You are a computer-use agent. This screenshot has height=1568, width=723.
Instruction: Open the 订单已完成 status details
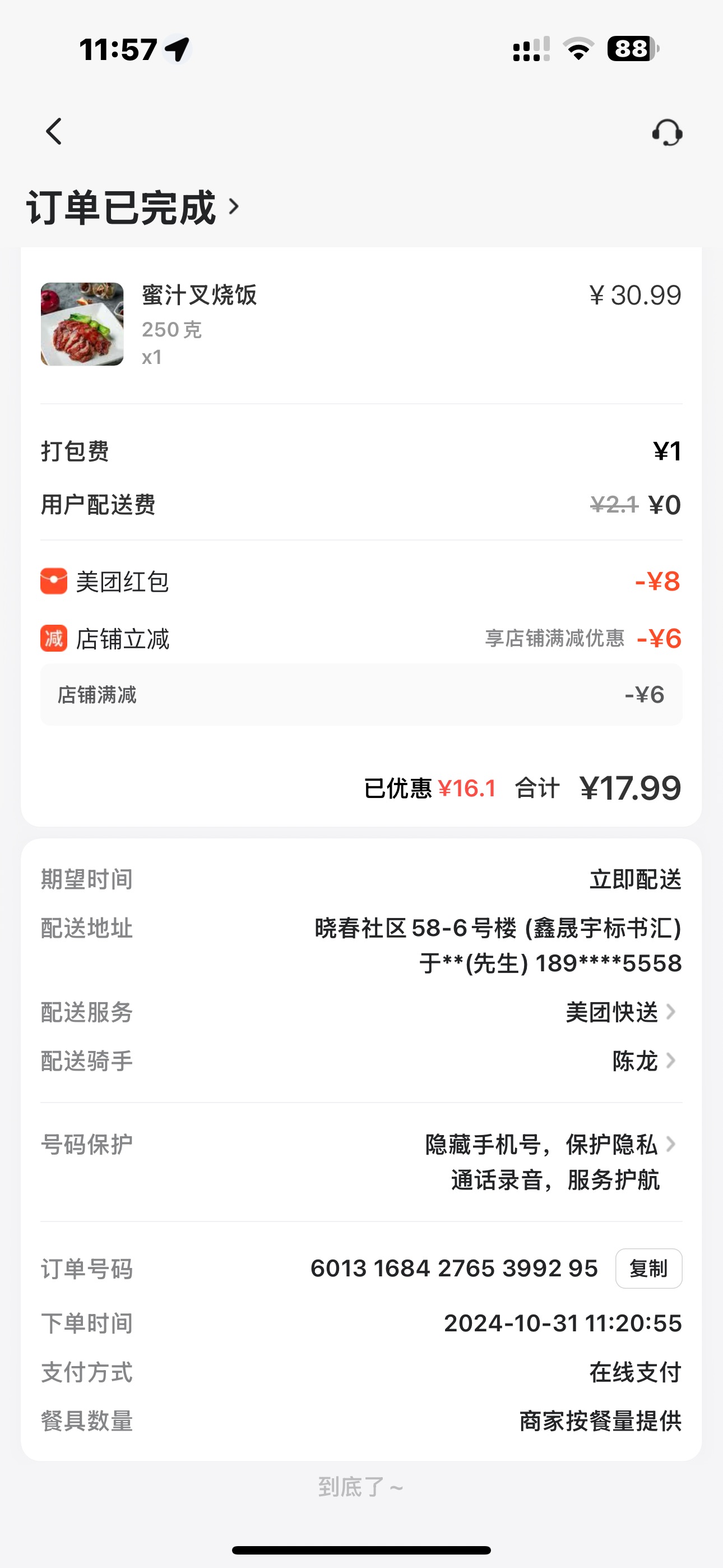coord(133,207)
